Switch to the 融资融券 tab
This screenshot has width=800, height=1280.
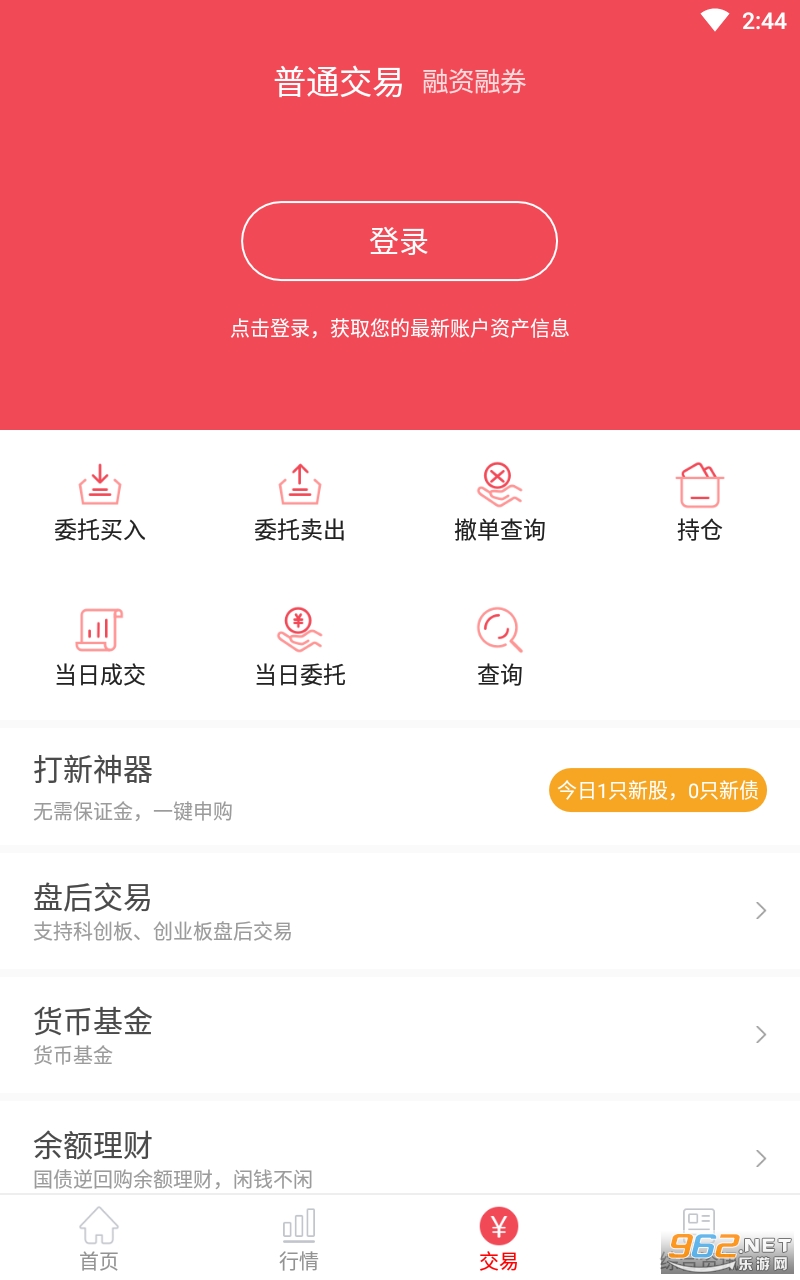[474, 82]
